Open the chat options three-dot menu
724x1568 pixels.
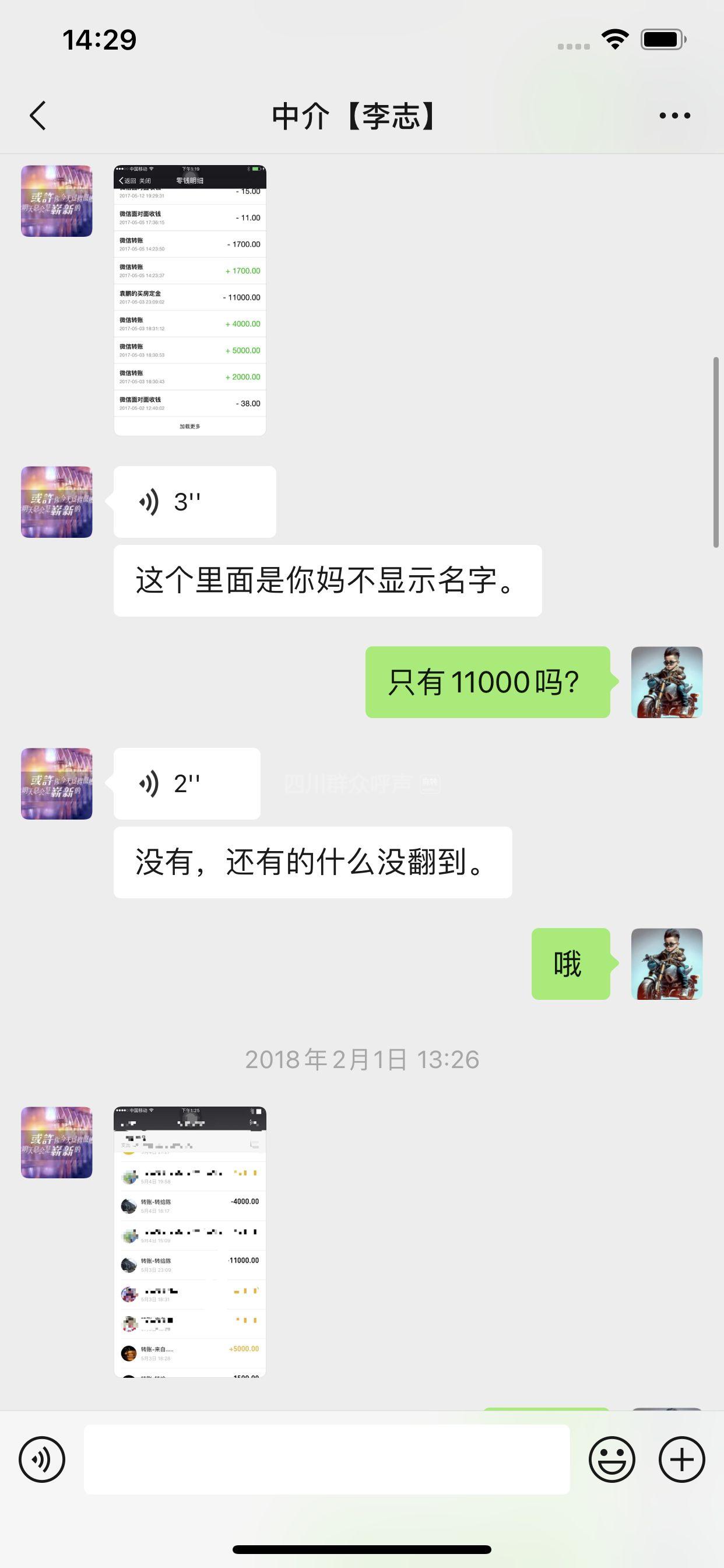(x=674, y=116)
